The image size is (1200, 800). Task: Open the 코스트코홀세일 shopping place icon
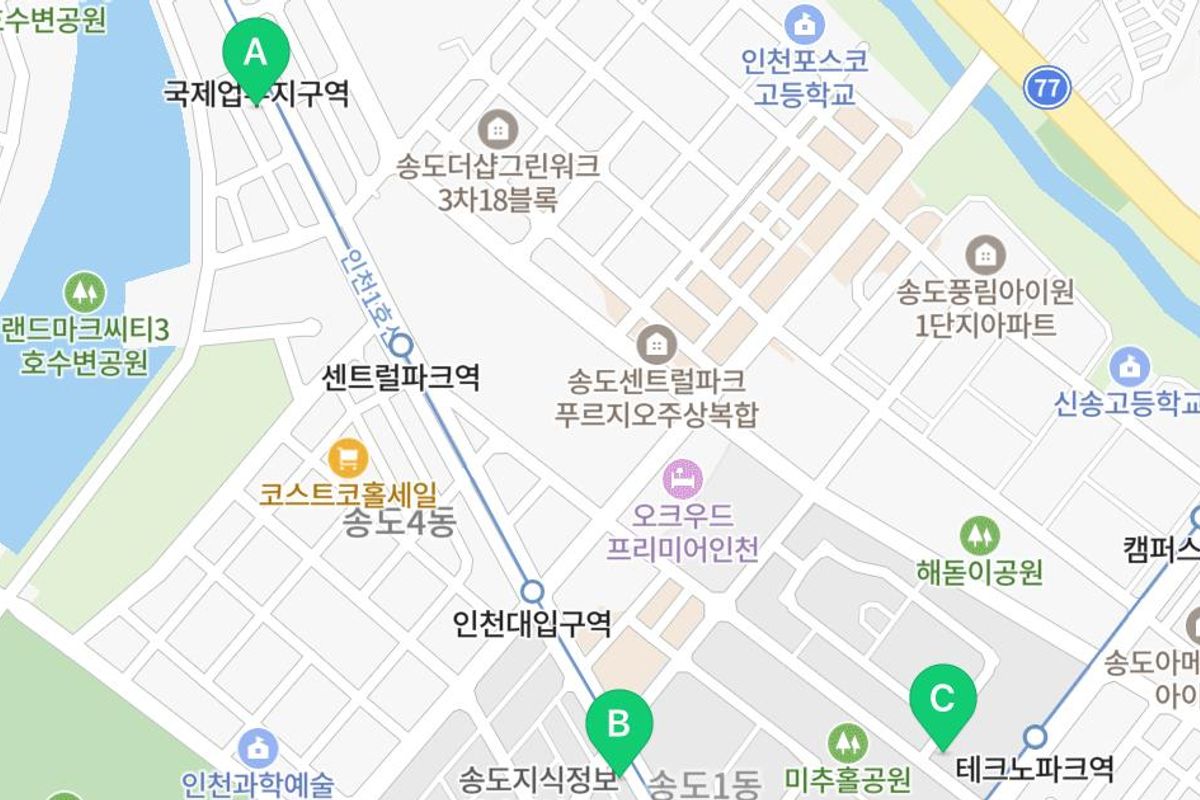point(348,459)
